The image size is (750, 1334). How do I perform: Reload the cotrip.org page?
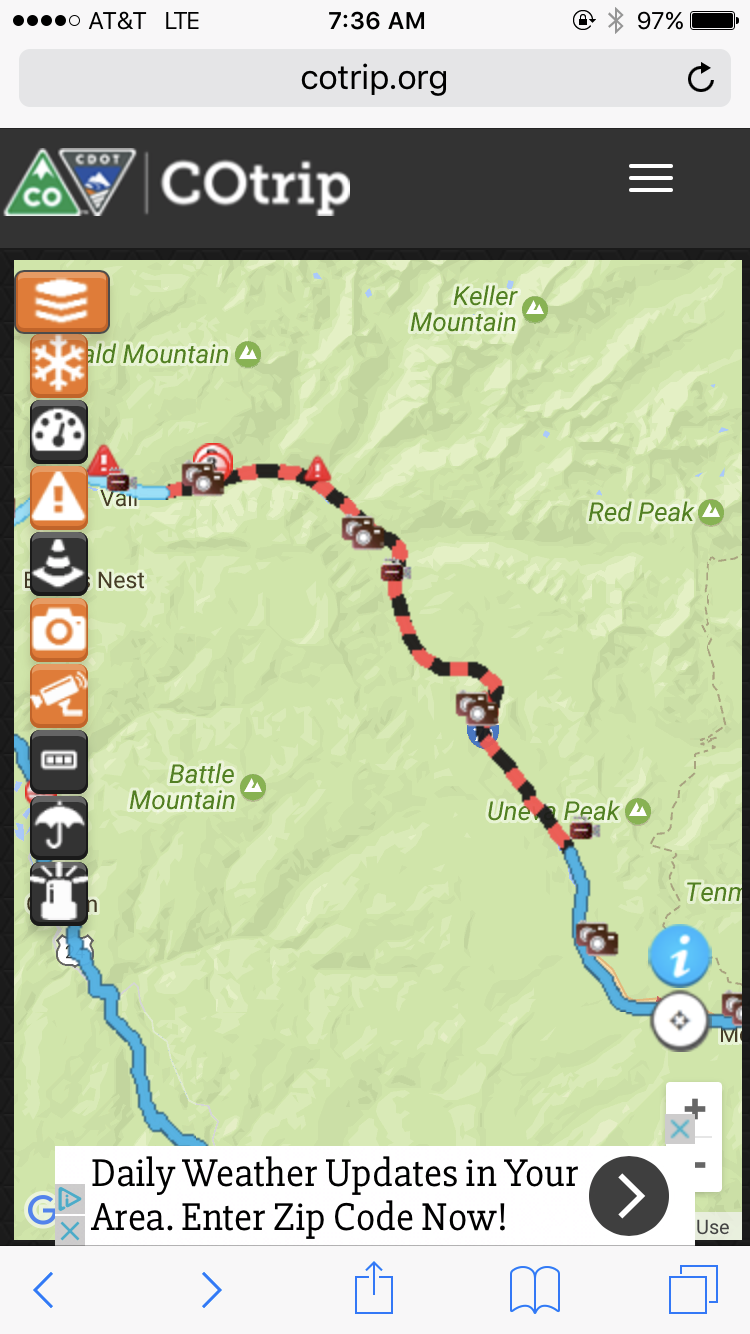point(701,78)
